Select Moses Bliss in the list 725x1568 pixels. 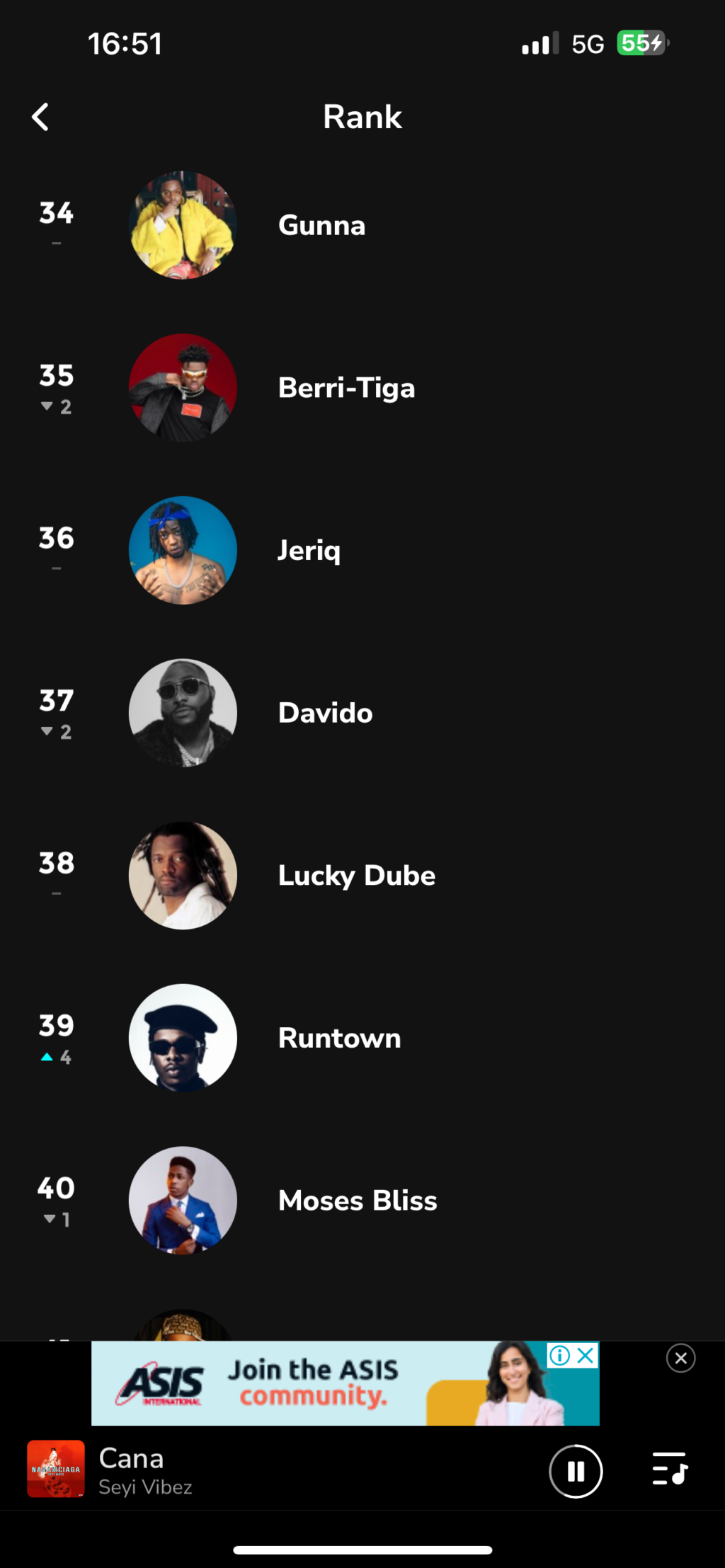point(357,1201)
